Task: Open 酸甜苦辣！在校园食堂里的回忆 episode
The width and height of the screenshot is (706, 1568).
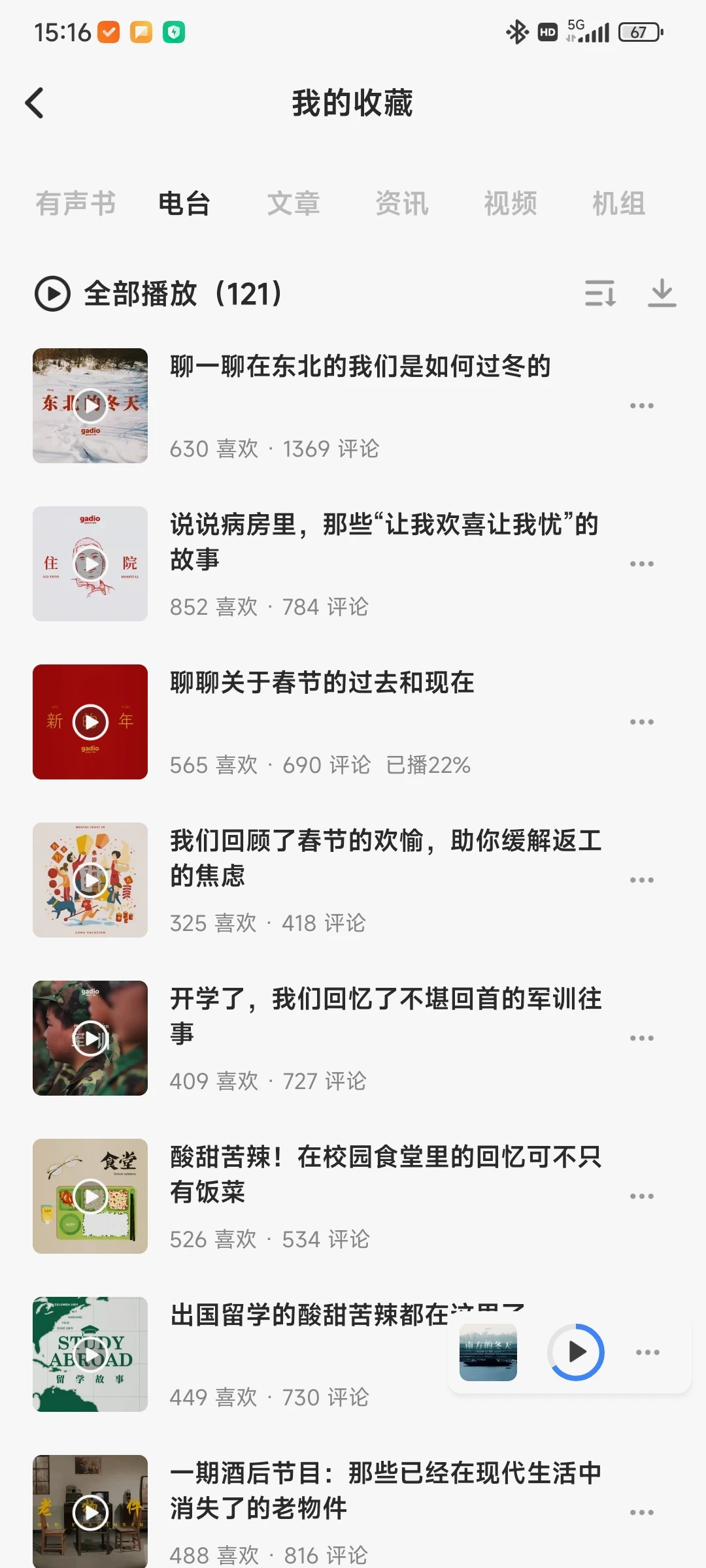Action: click(386, 1175)
